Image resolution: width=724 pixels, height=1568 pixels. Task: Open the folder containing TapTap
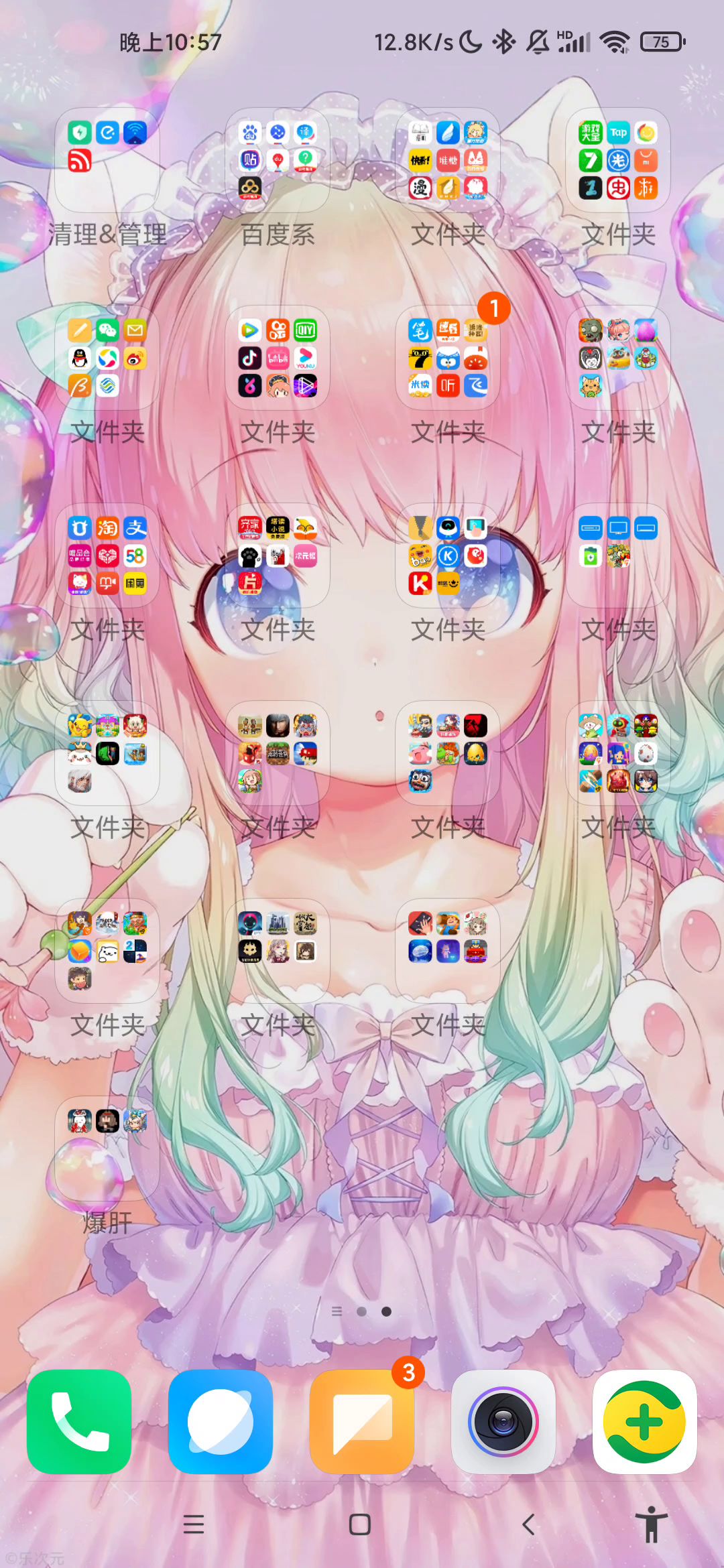pyautogui.click(x=618, y=161)
